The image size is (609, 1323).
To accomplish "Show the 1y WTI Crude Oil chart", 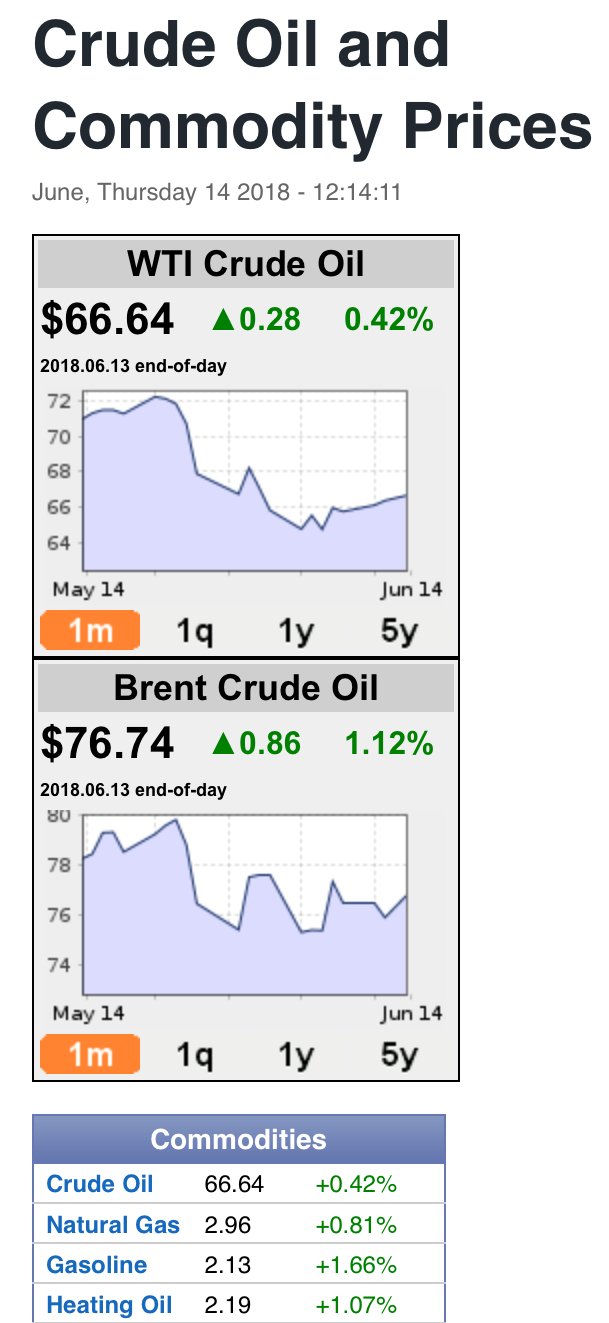I will coord(297,631).
